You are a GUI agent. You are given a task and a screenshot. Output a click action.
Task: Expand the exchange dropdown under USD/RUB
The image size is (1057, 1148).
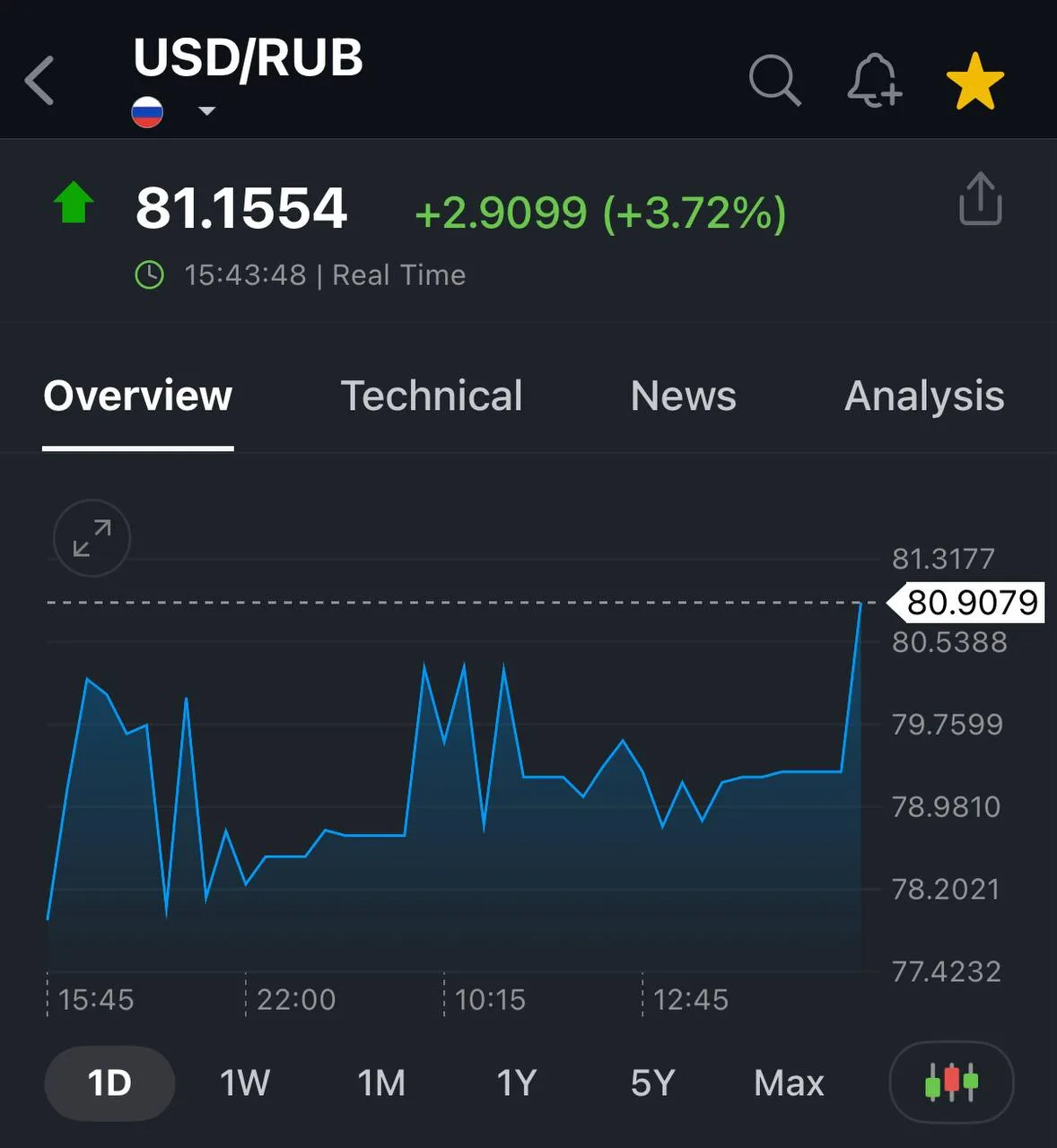click(206, 111)
